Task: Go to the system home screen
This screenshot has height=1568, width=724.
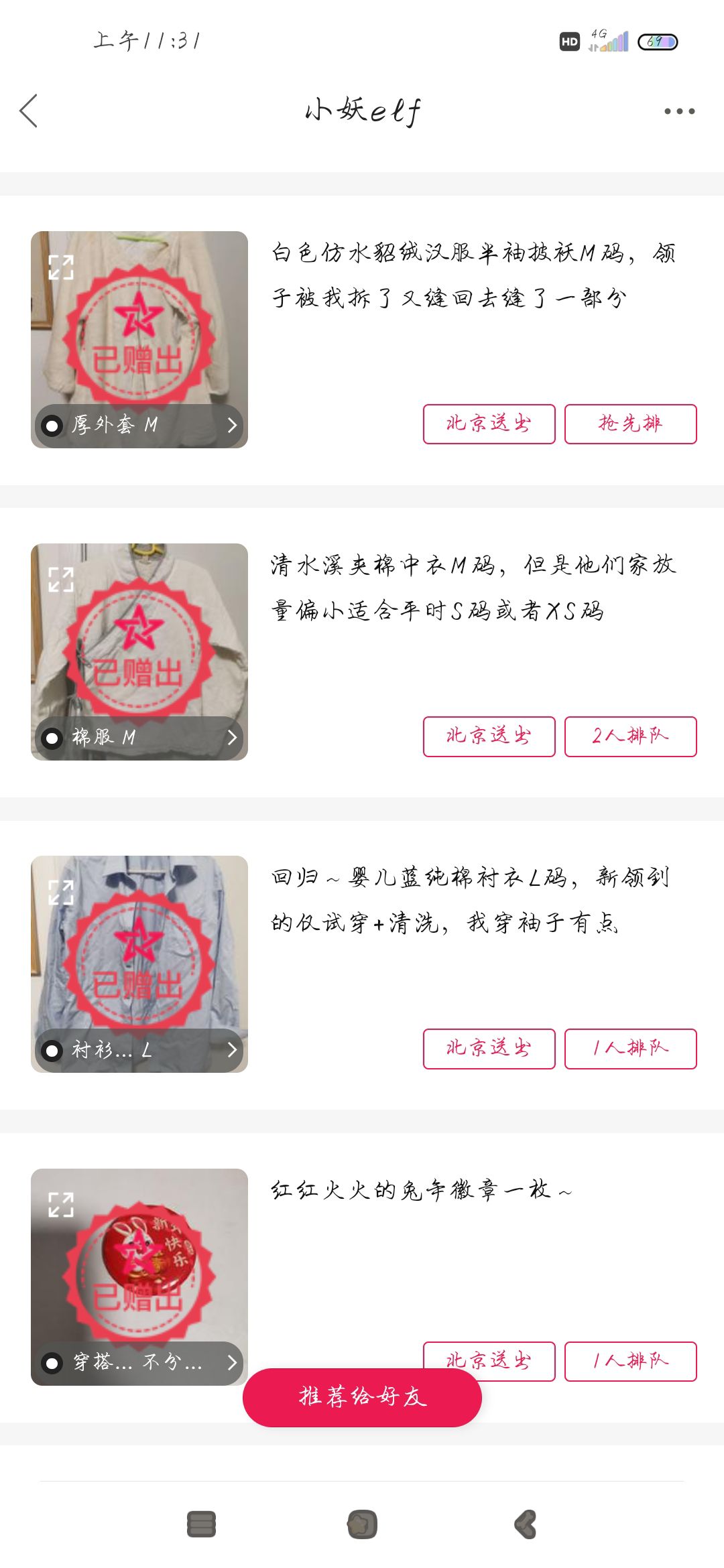Action: [x=362, y=1524]
